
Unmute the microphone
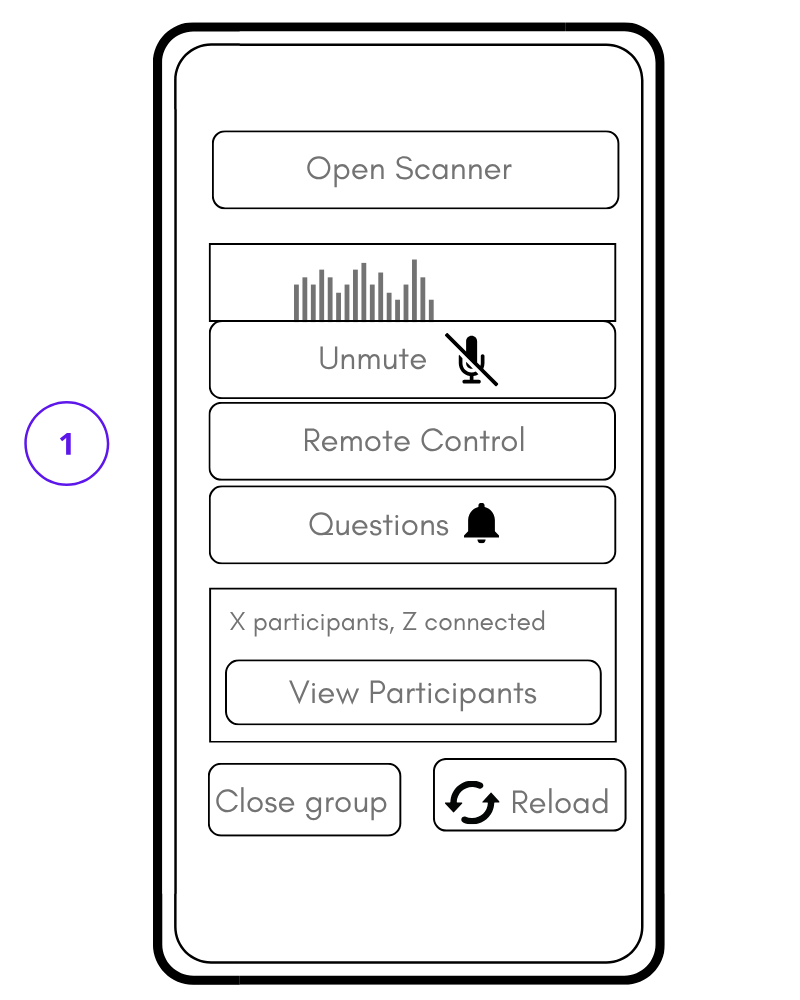[x=412, y=360]
